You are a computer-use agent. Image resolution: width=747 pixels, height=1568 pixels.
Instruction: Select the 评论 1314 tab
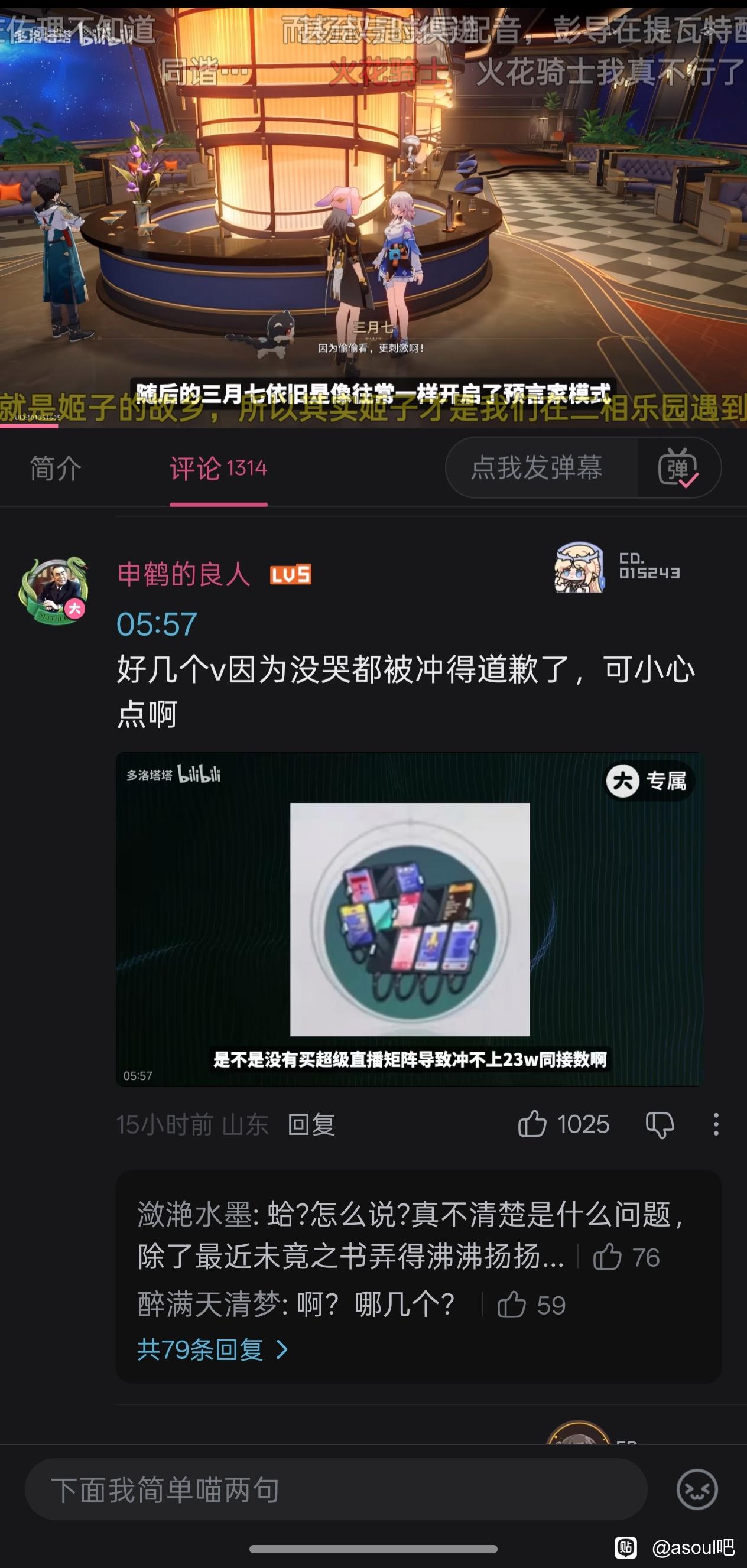pos(219,468)
